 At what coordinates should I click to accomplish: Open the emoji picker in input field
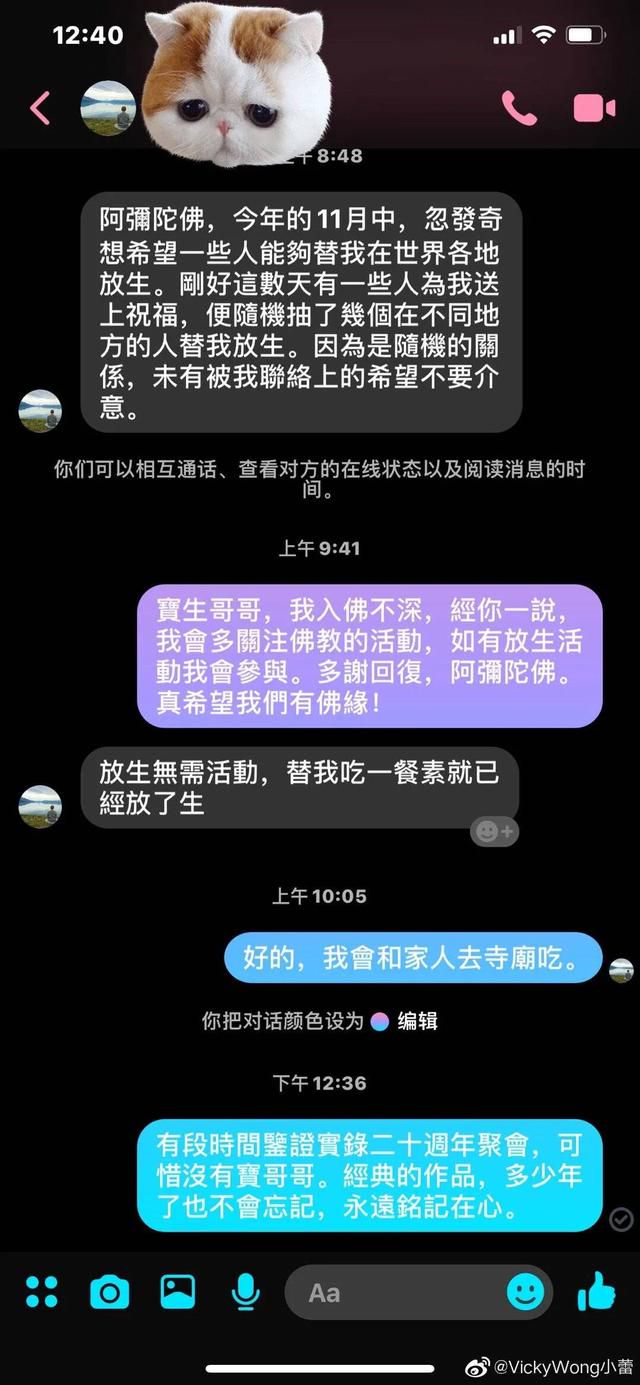pos(526,1292)
